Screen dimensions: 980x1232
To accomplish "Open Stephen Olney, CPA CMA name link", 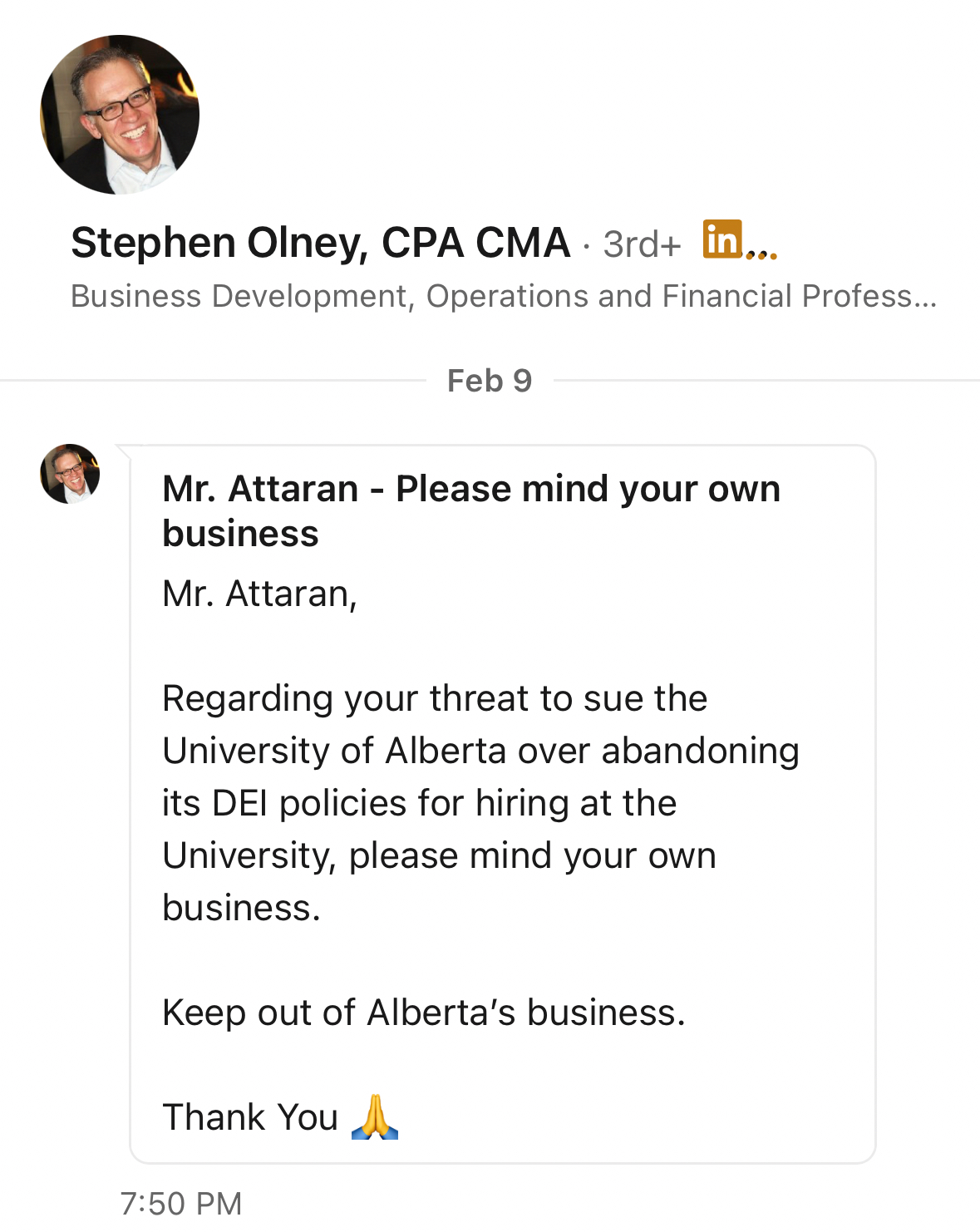I will 320,243.
